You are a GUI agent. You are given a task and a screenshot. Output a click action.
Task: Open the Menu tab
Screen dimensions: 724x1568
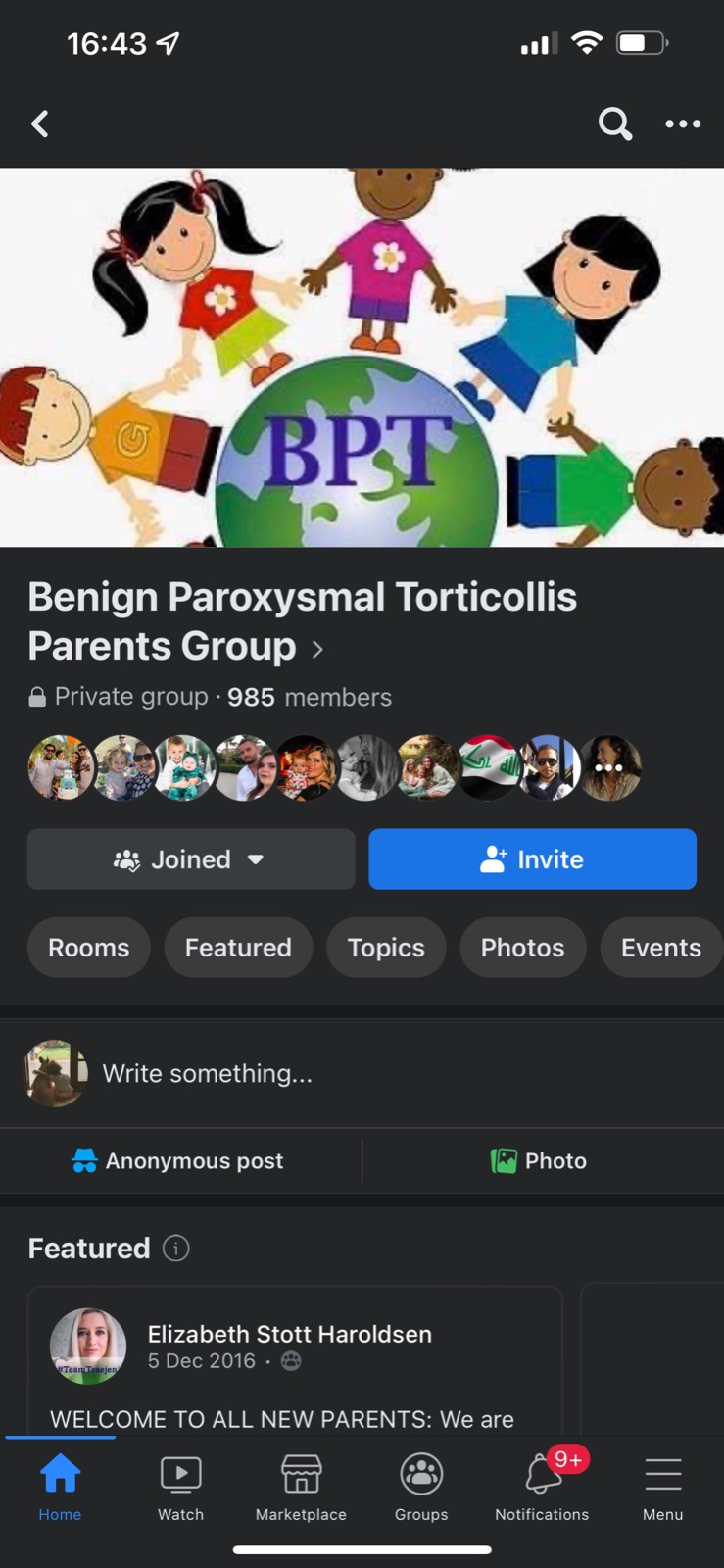click(x=662, y=1487)
